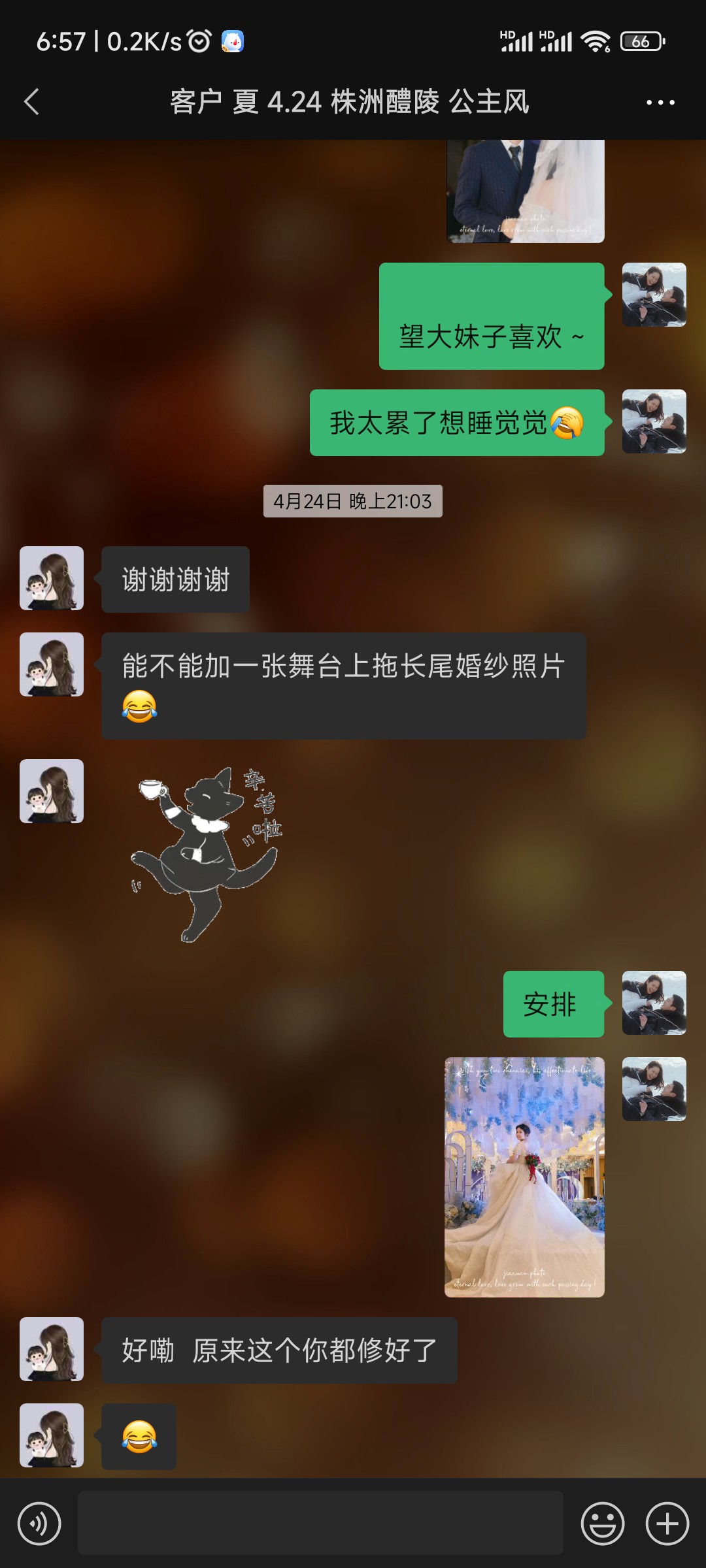
Task: Open the partially visible groom photo at top
Action: pos(526,191)
